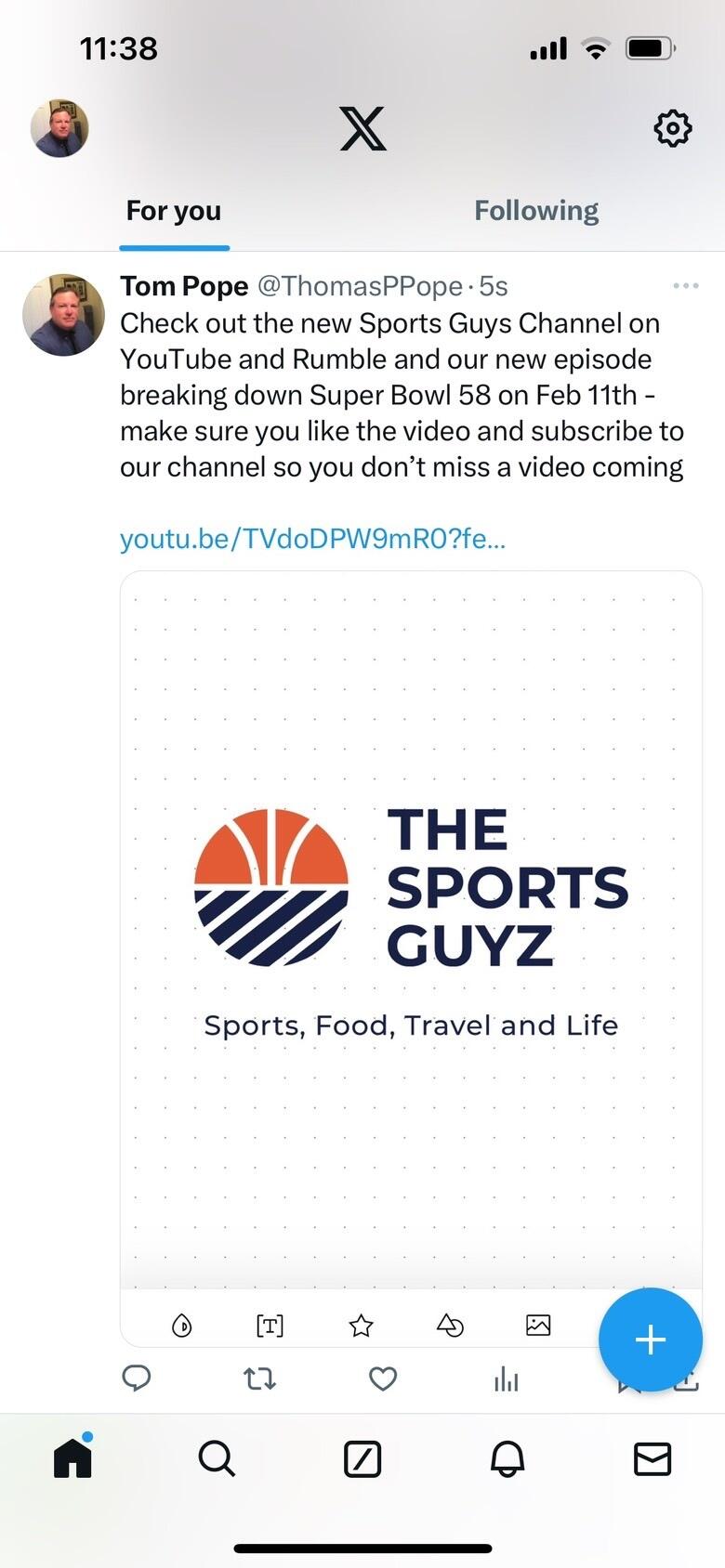Switch to the Following tab
This screenshot has width=725, height=1568.
point(536,212)
